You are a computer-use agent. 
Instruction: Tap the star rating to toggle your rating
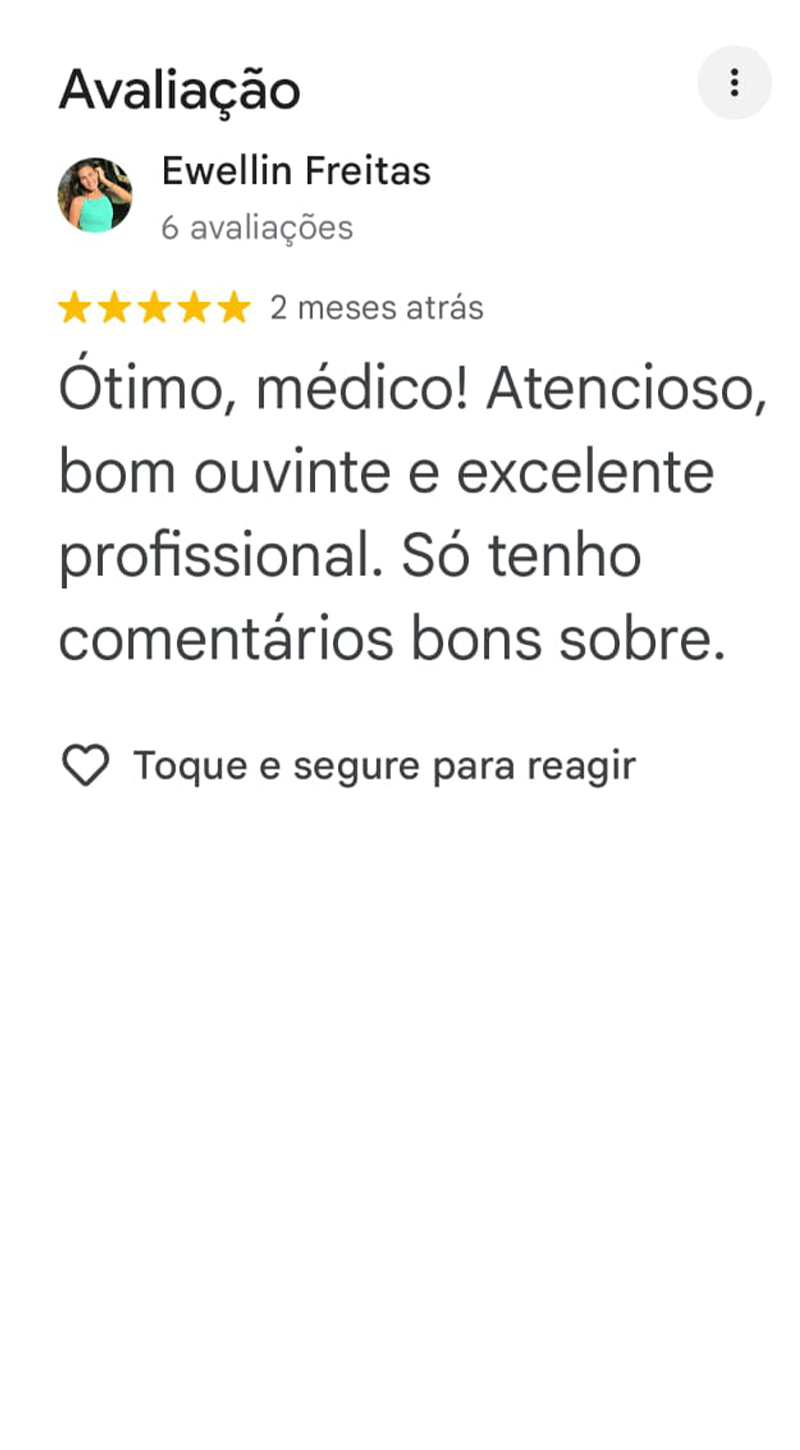pos(156,307)
